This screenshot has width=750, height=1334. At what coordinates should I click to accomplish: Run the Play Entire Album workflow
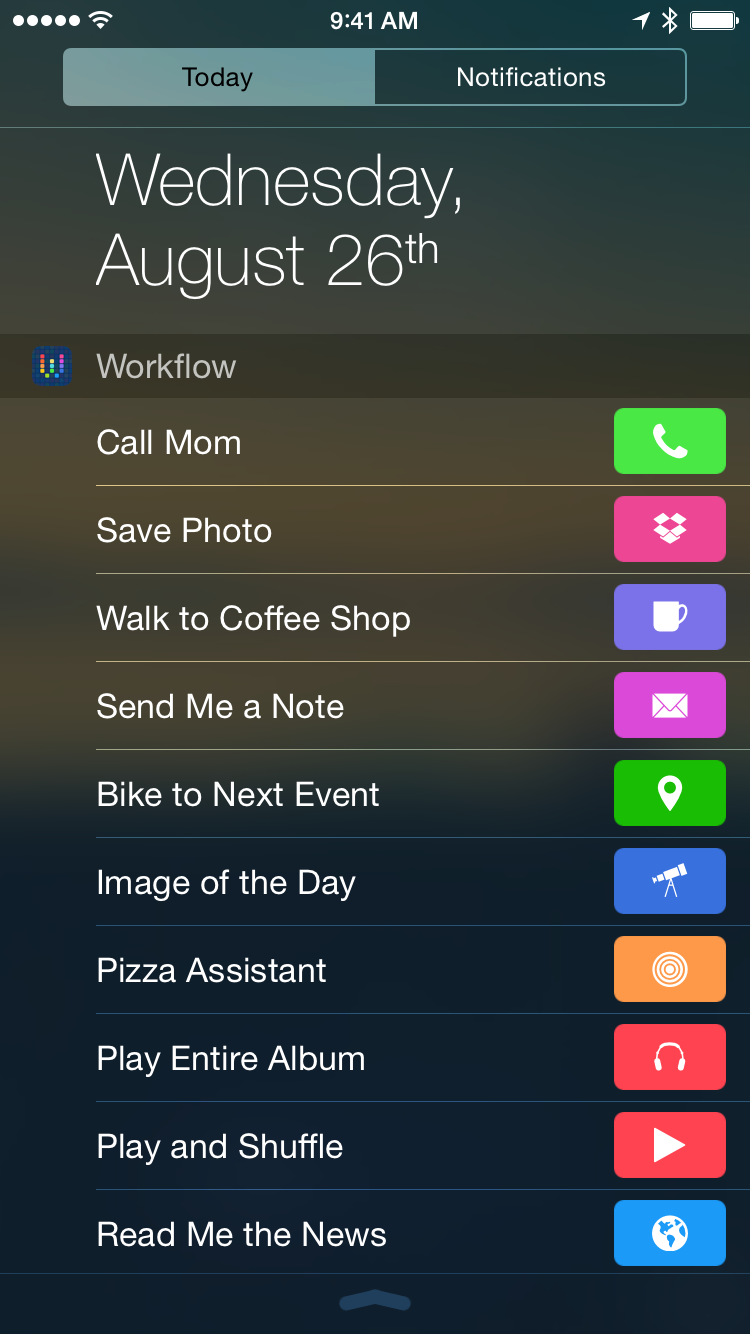[x=669, y=1057]
